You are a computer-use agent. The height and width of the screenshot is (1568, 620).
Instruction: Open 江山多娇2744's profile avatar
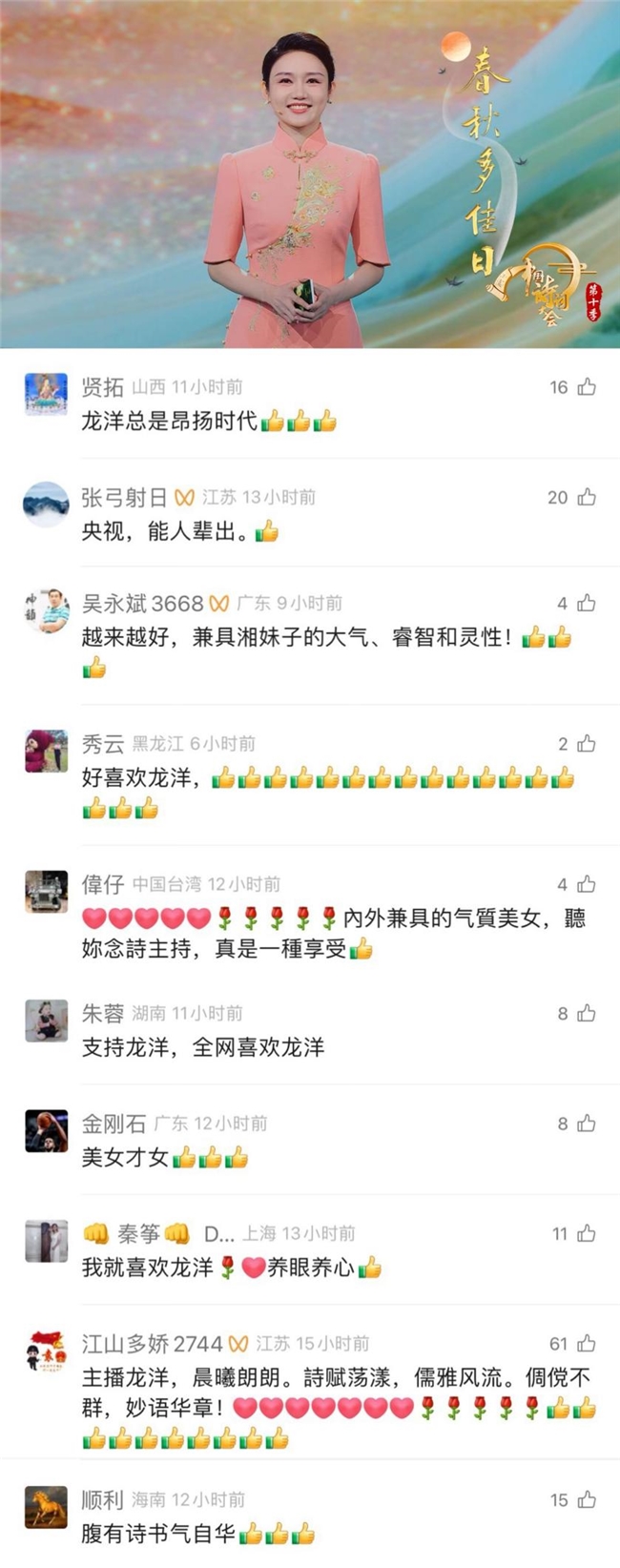point(46,1351)
